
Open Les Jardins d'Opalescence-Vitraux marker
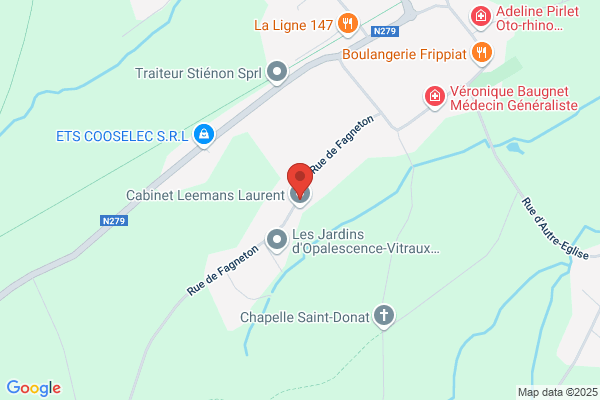[x=277, y=241]
